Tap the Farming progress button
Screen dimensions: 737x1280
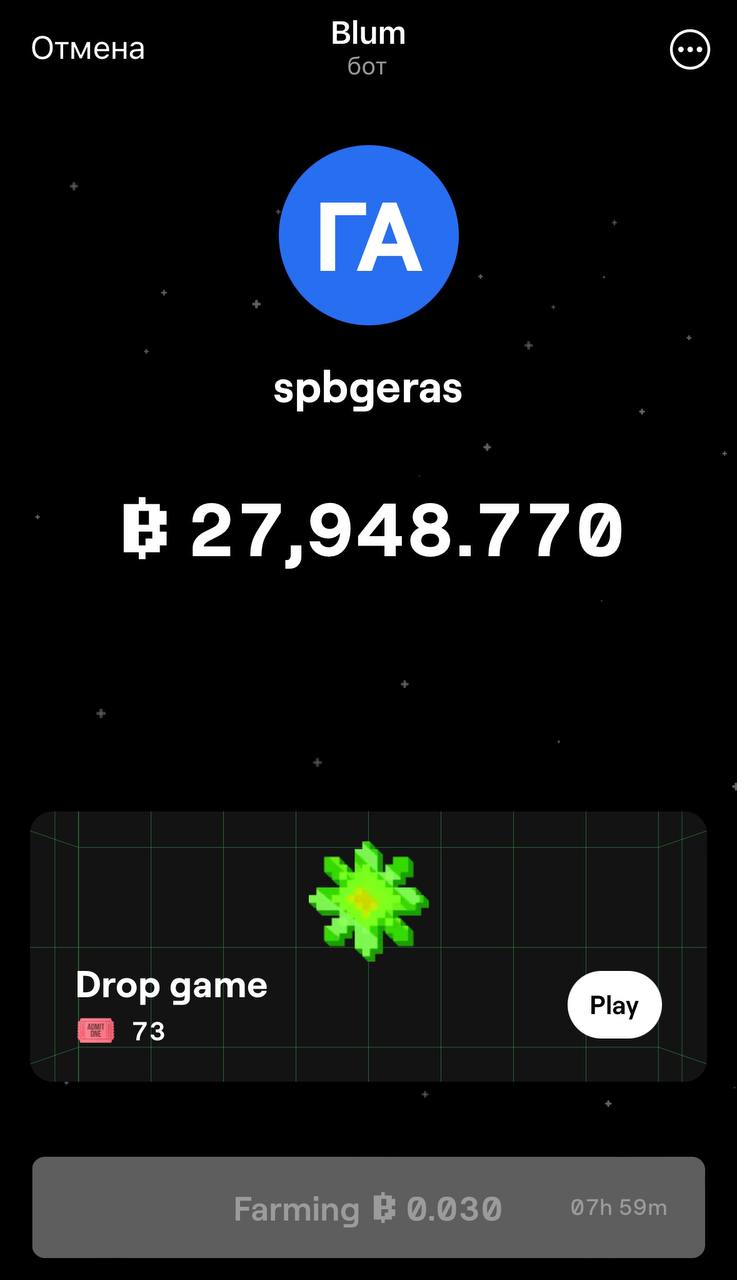click(x=368, y=1208)
